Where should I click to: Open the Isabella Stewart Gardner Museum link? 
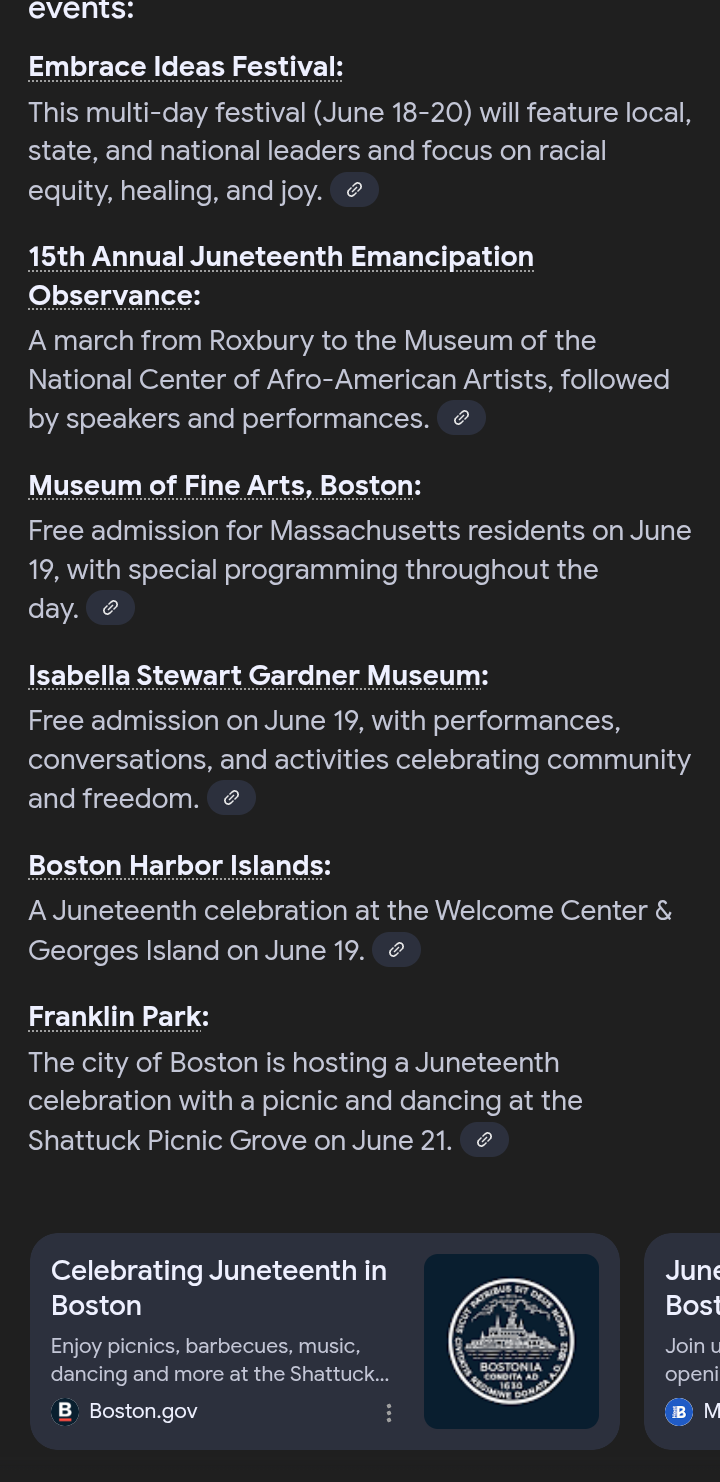tap(258, 676)
